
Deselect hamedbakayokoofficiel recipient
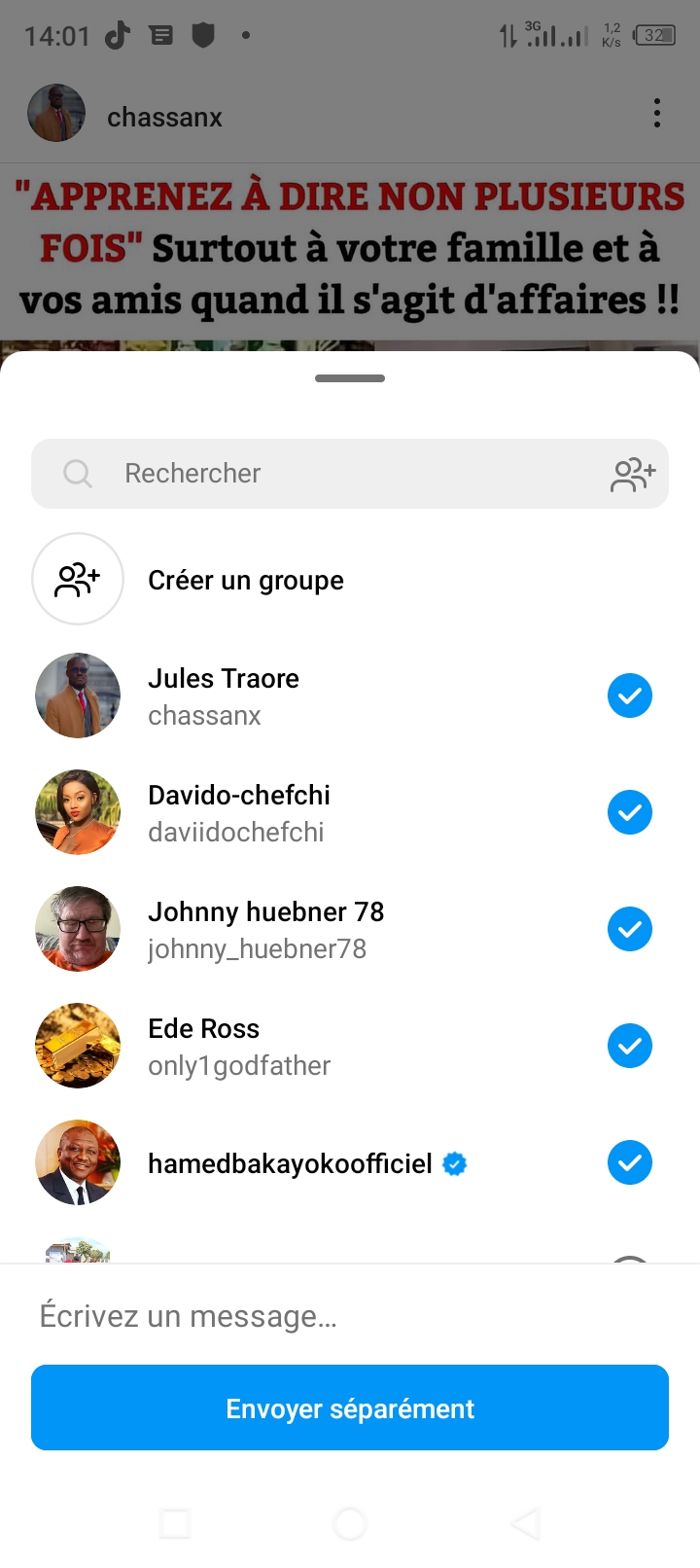click(x=629, y=1162)
